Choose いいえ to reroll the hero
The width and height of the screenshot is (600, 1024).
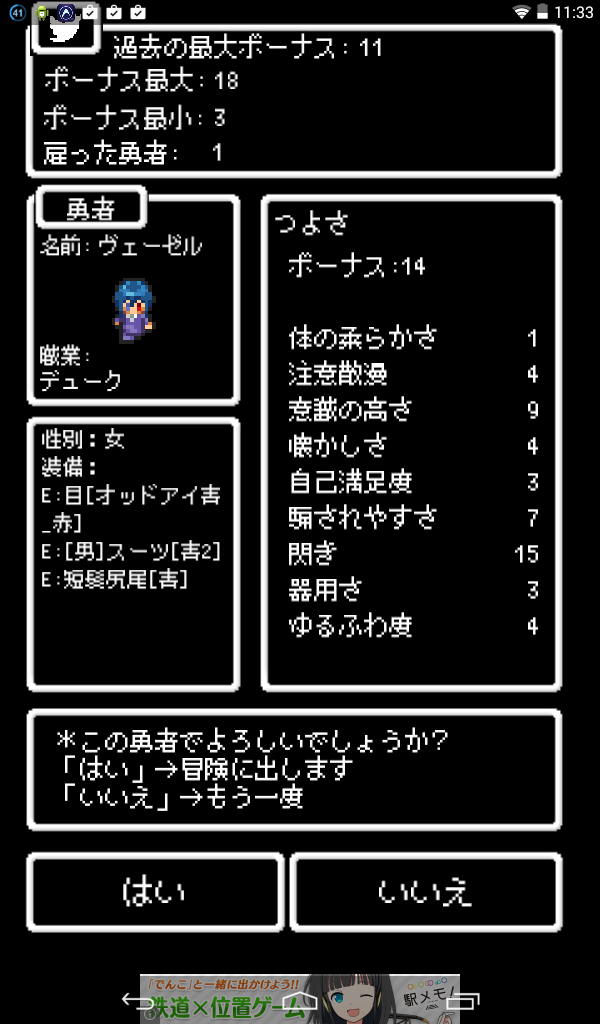tap(425, 892)
